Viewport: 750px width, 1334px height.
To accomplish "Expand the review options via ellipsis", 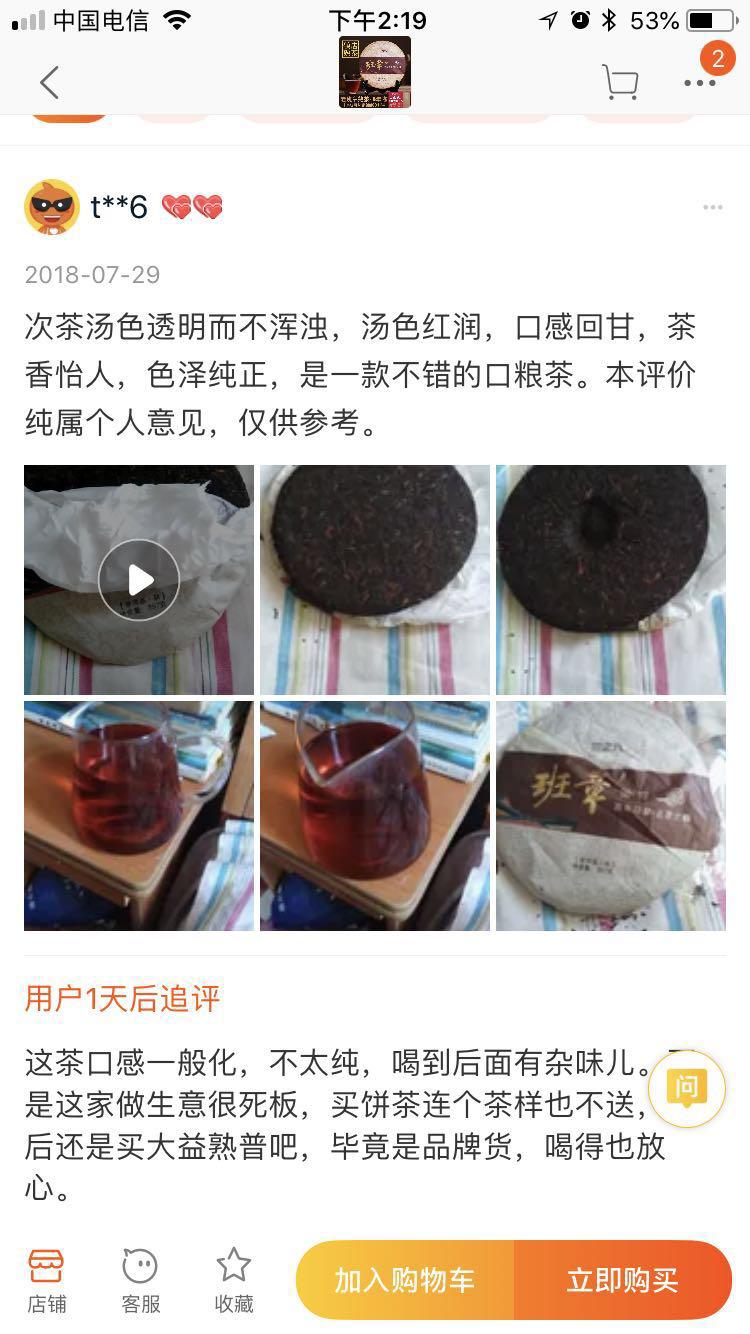I will click(x=714, y=206).
